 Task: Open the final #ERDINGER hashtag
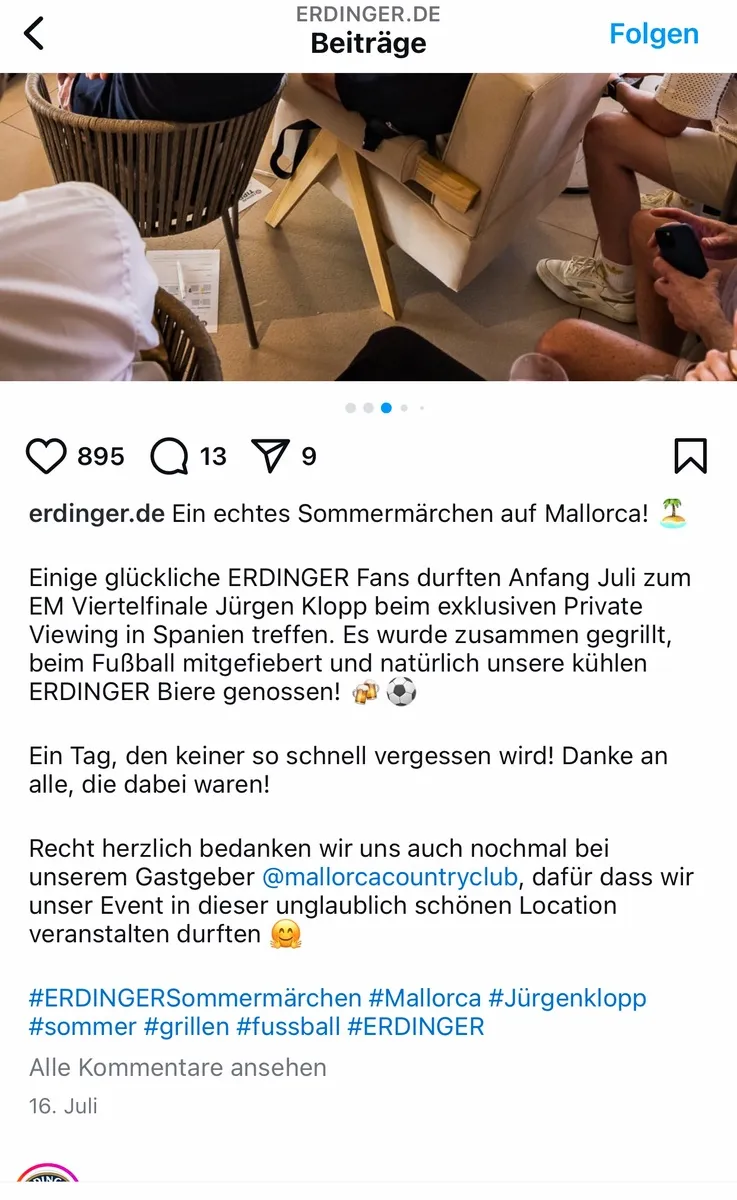pos(415,1026)
